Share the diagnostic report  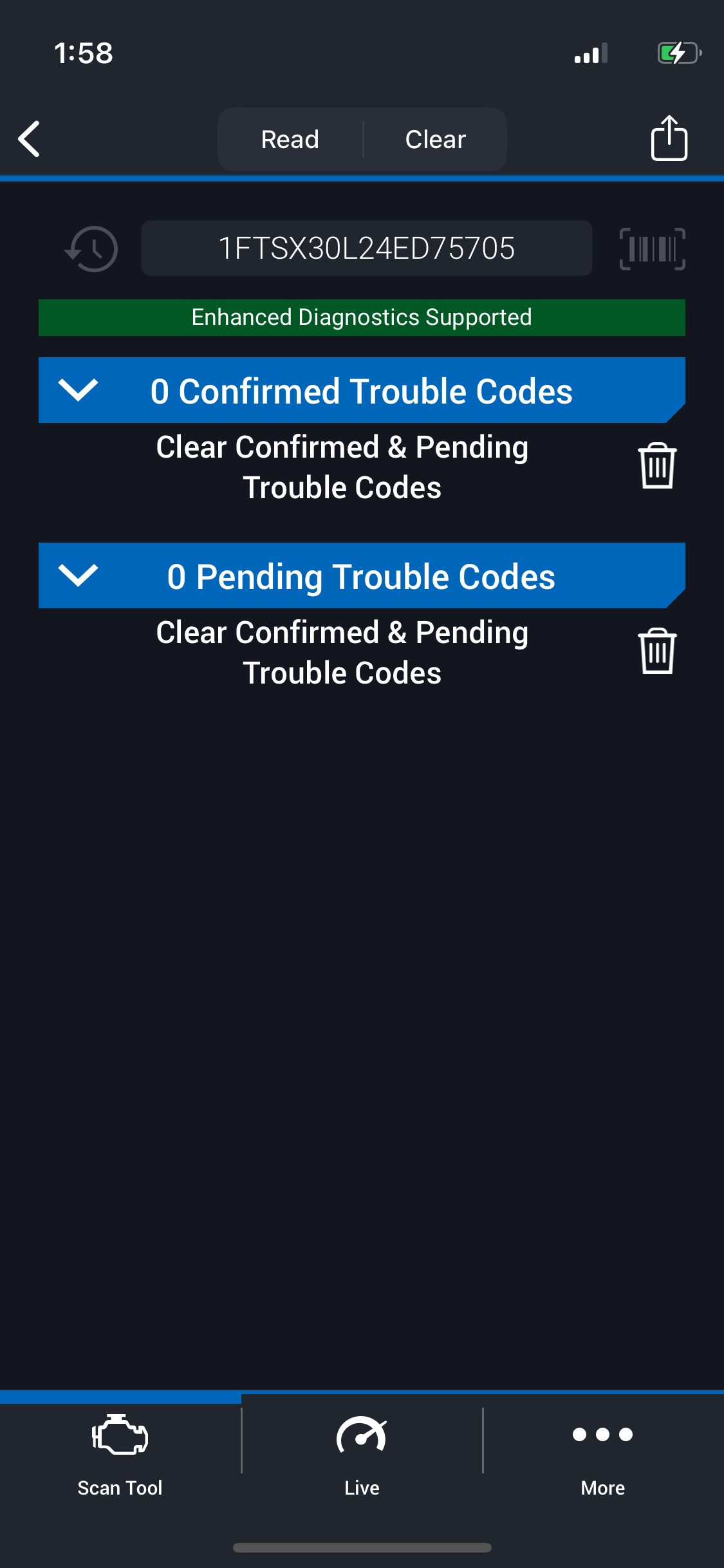coord(669,138)
